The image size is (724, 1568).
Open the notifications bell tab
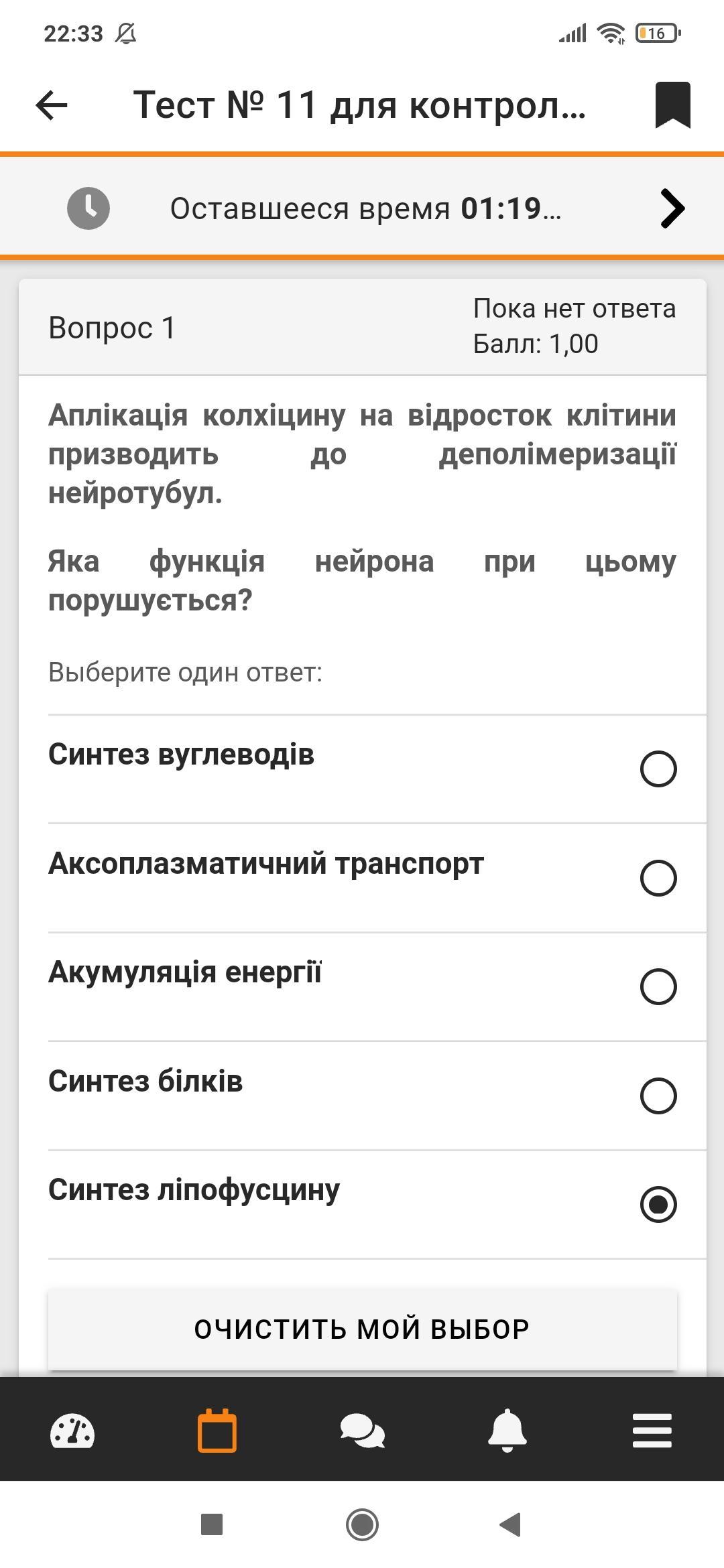tap(507, 1431)
